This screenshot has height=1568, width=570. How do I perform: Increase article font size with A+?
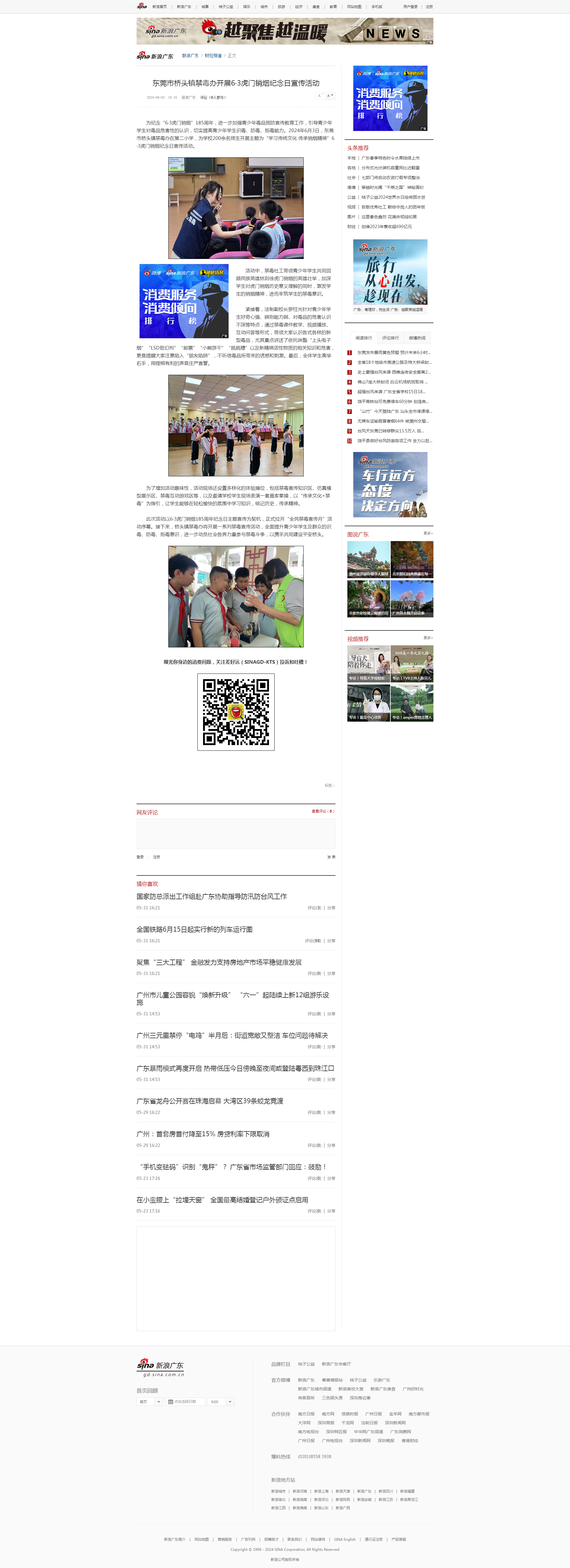point(330,96)
